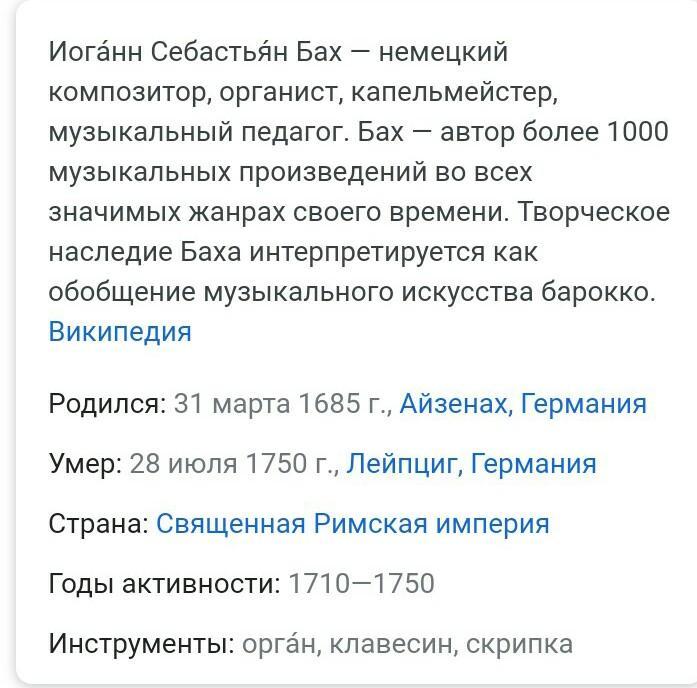Screen dimensions: 697x688
Task: Open the Айзенах, Германия birthplace link
Action: tap(522, 404)
